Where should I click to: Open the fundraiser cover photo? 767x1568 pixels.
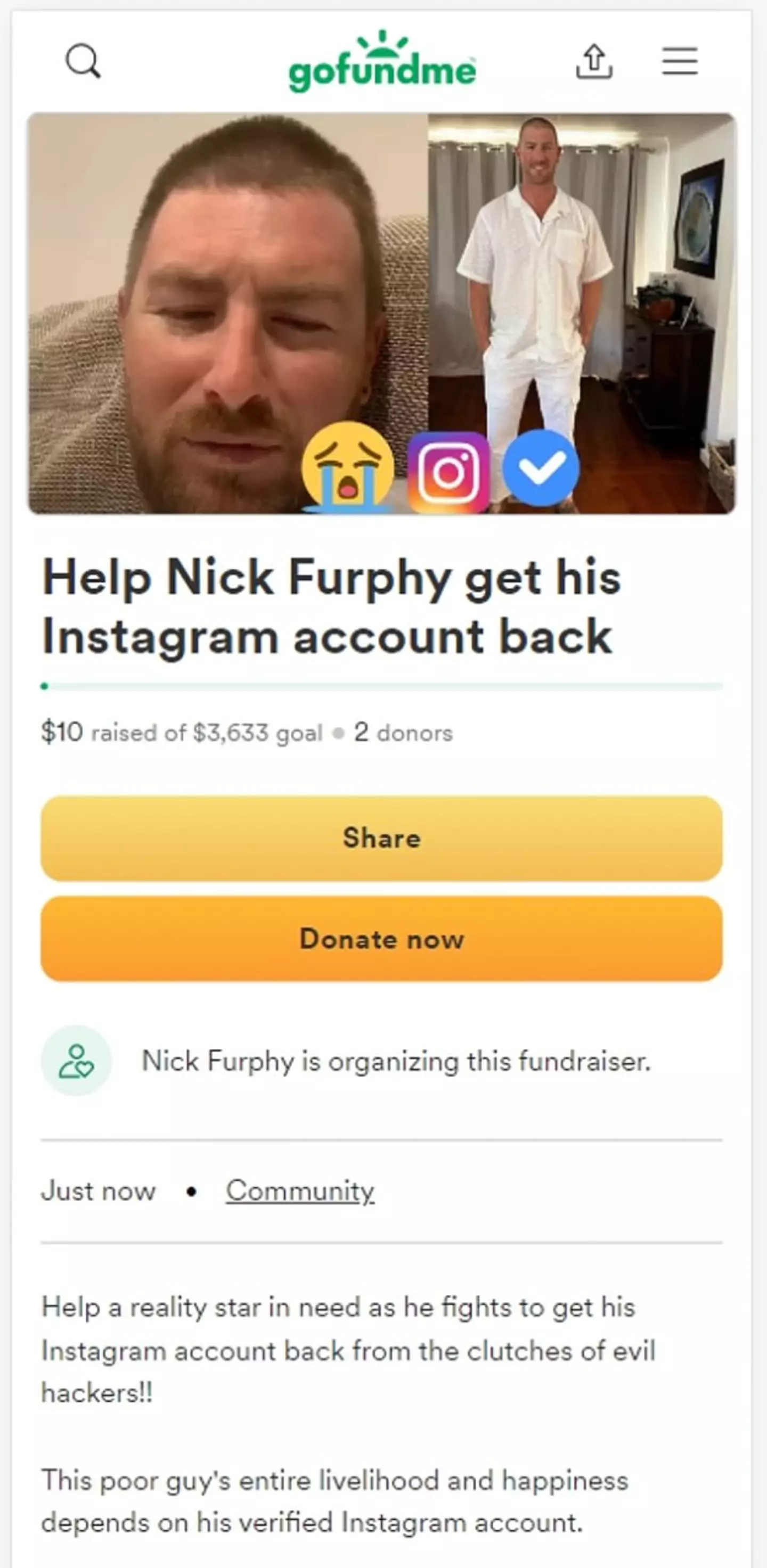coord(382,314)
